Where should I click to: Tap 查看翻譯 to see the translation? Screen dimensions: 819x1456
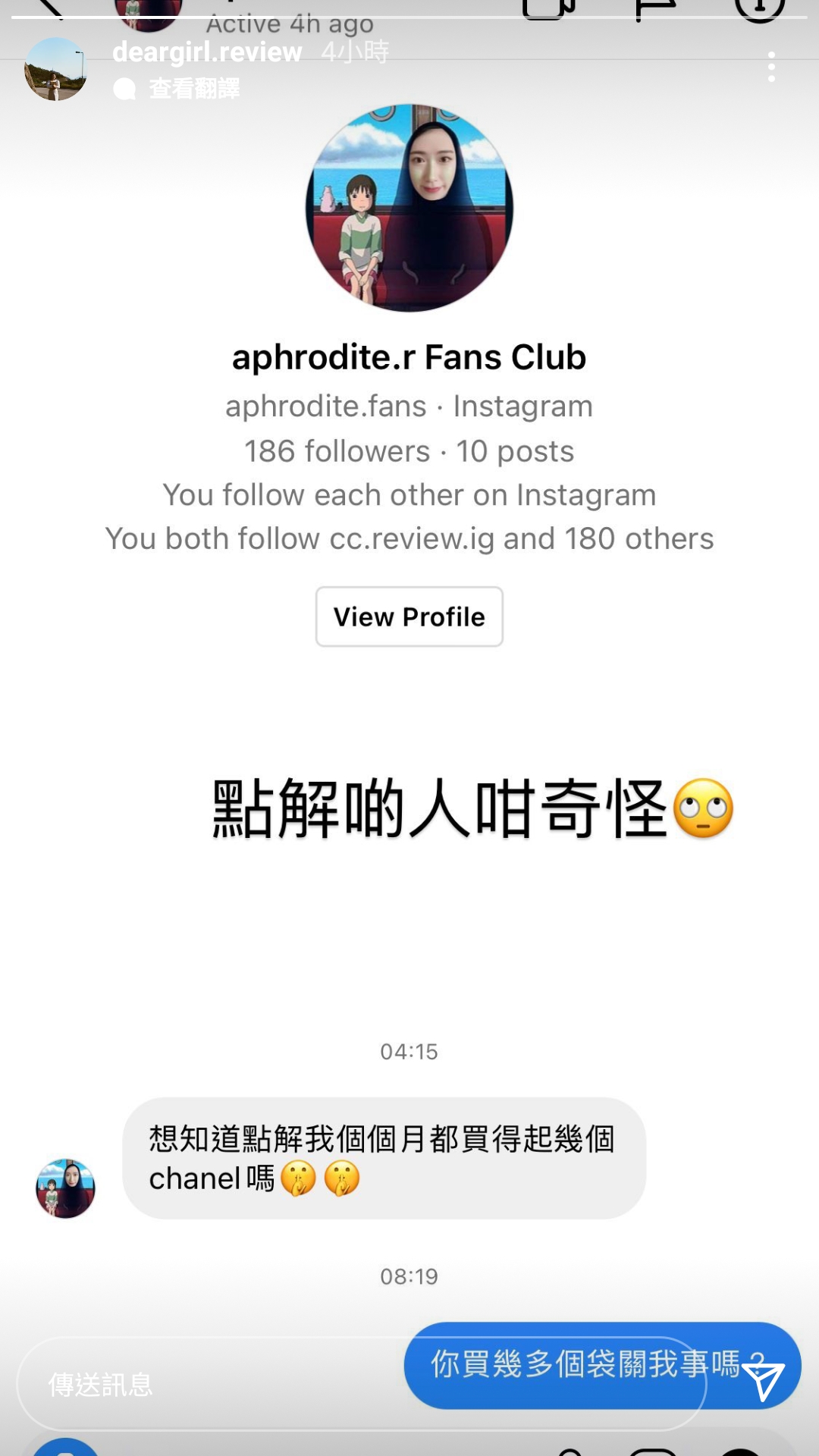point(193,89)
